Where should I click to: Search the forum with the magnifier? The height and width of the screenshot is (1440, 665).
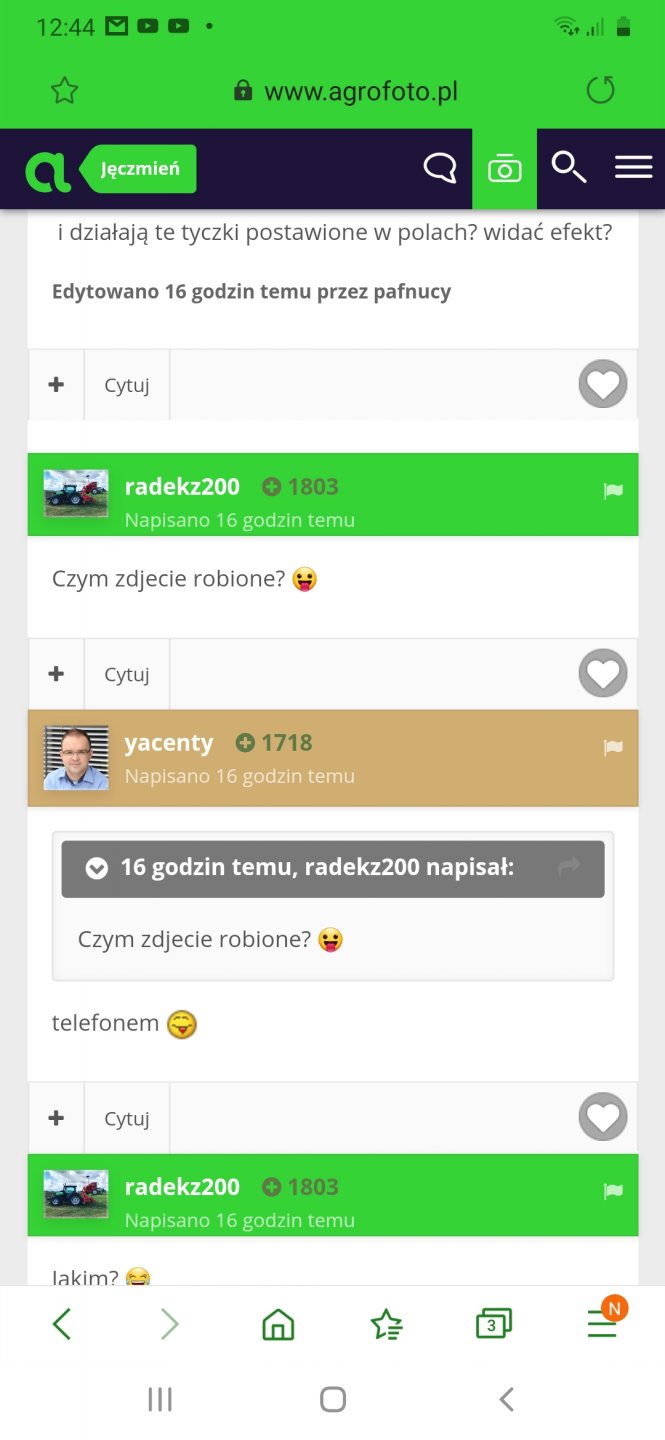click(569, 168)
